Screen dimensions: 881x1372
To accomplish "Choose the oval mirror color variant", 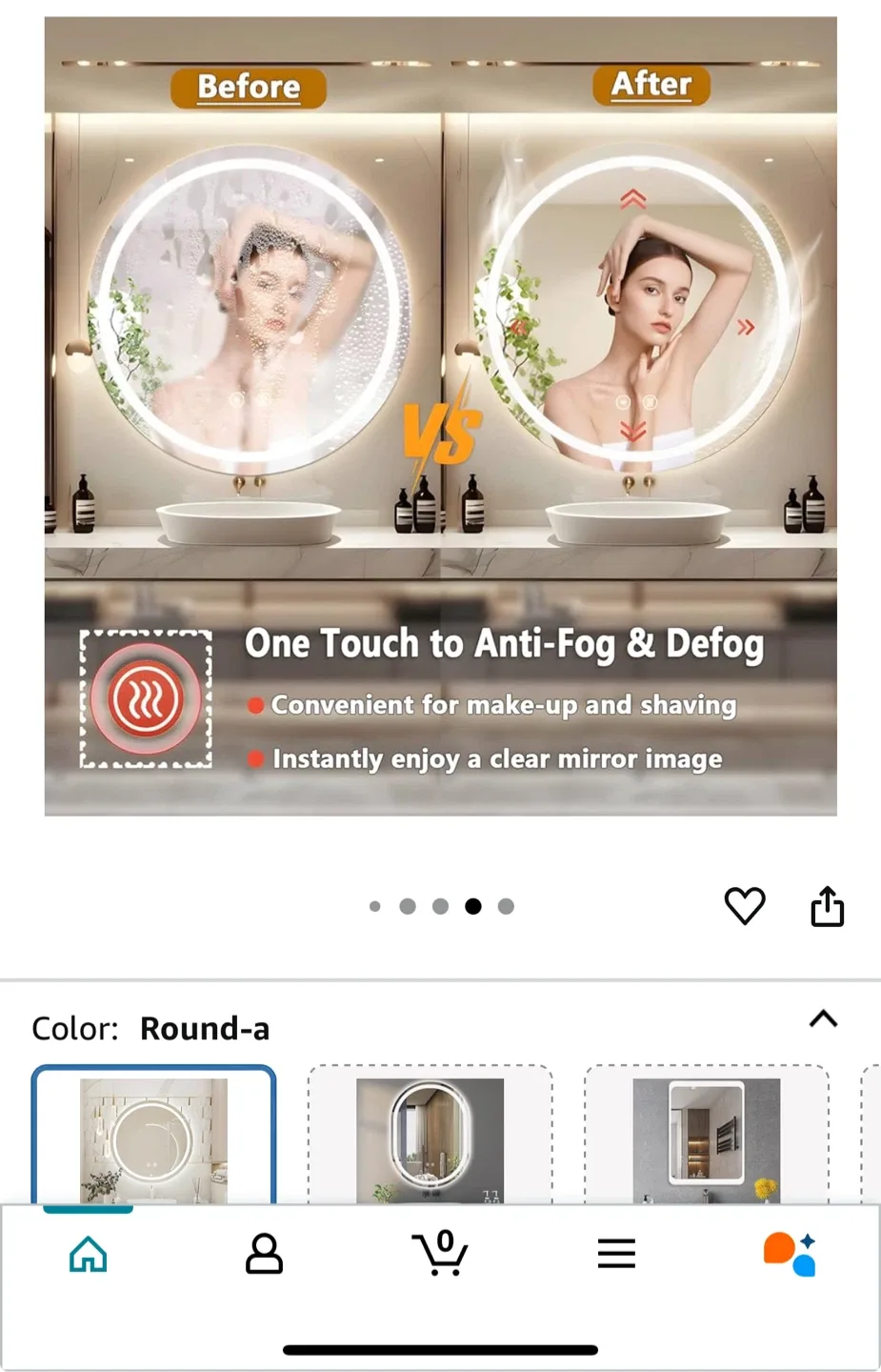I will tap(430, 1141).
